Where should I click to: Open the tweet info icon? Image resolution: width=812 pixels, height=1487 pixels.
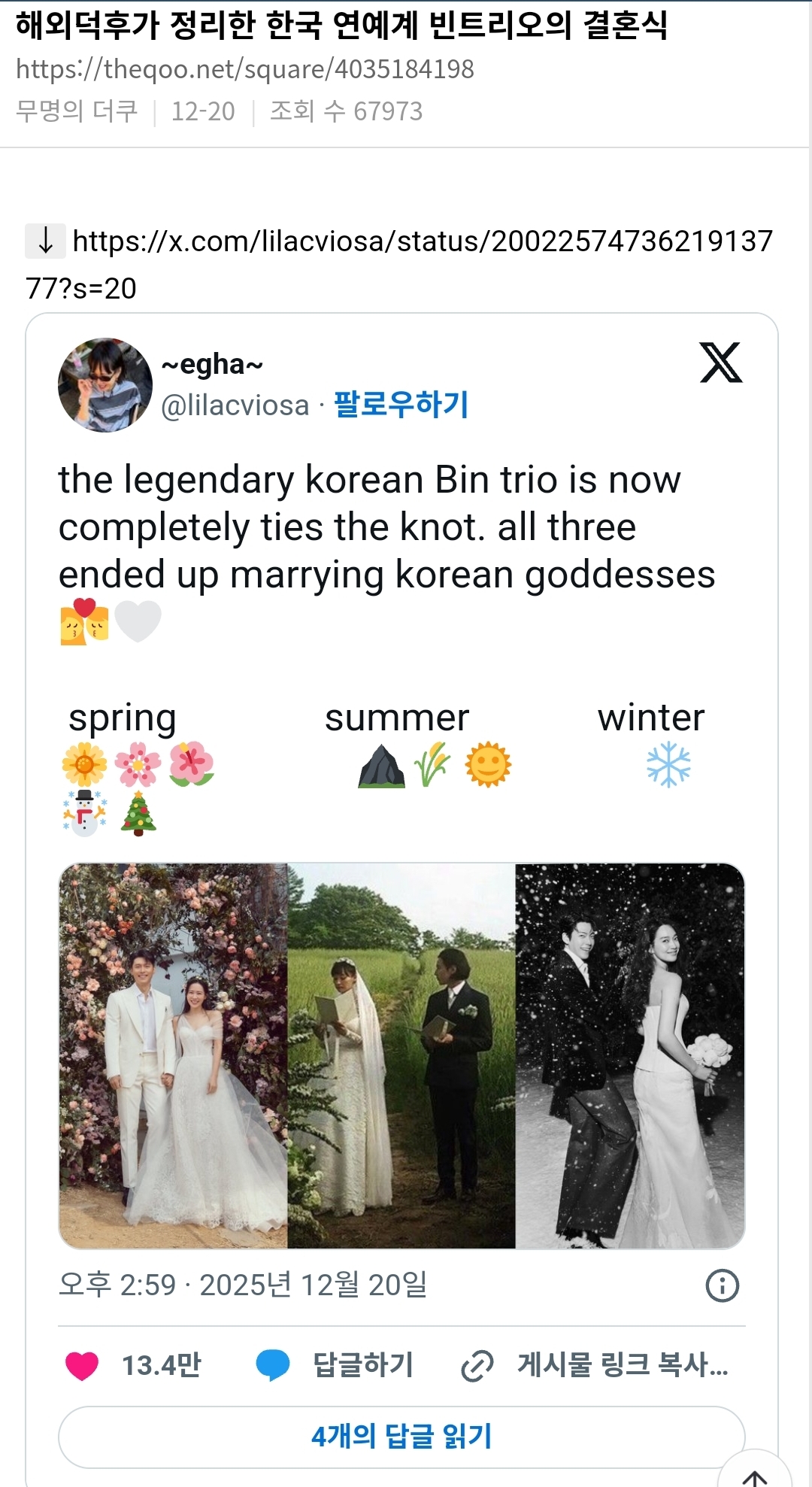[x=722, y=1285]
